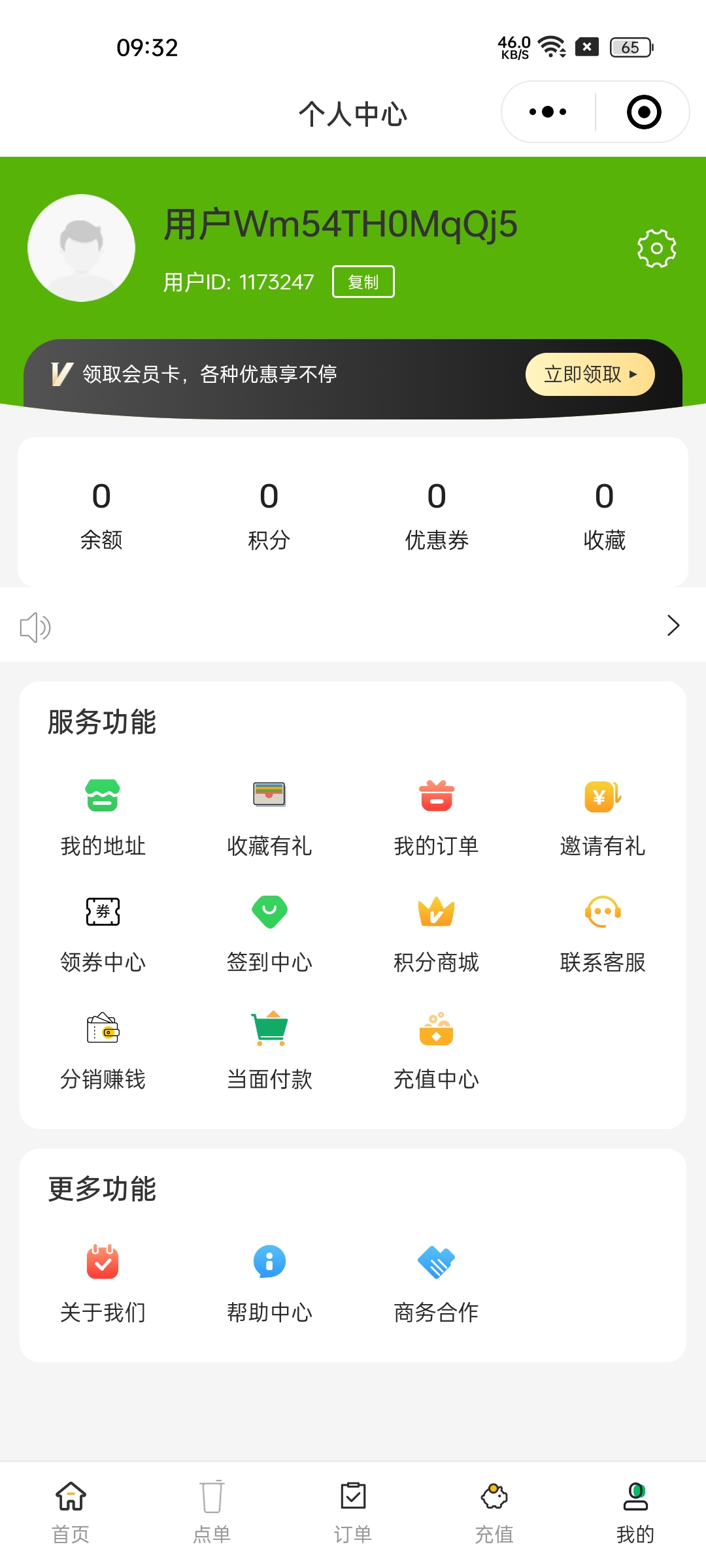Open 签到中心 check-in center
The image size is (706, 1568).
point(269,933)
